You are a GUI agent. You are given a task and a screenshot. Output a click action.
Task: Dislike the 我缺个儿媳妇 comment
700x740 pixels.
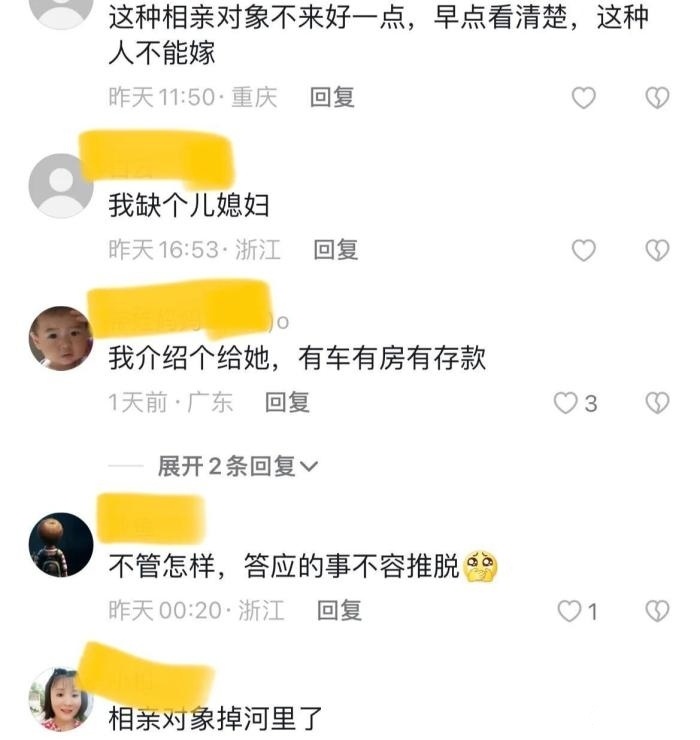(657, 250)
